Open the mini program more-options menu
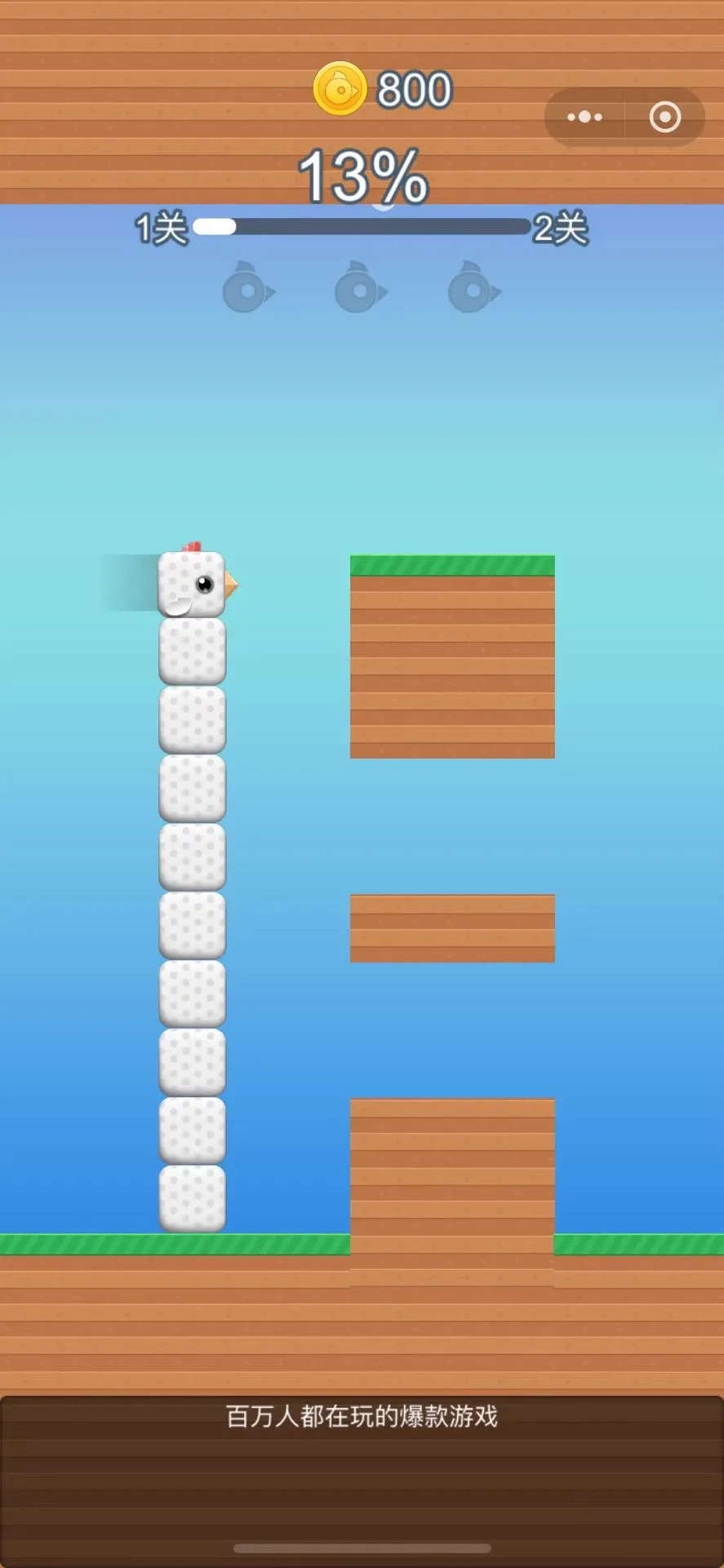Viewport: 724px width, 1568px height. point(584,118)
